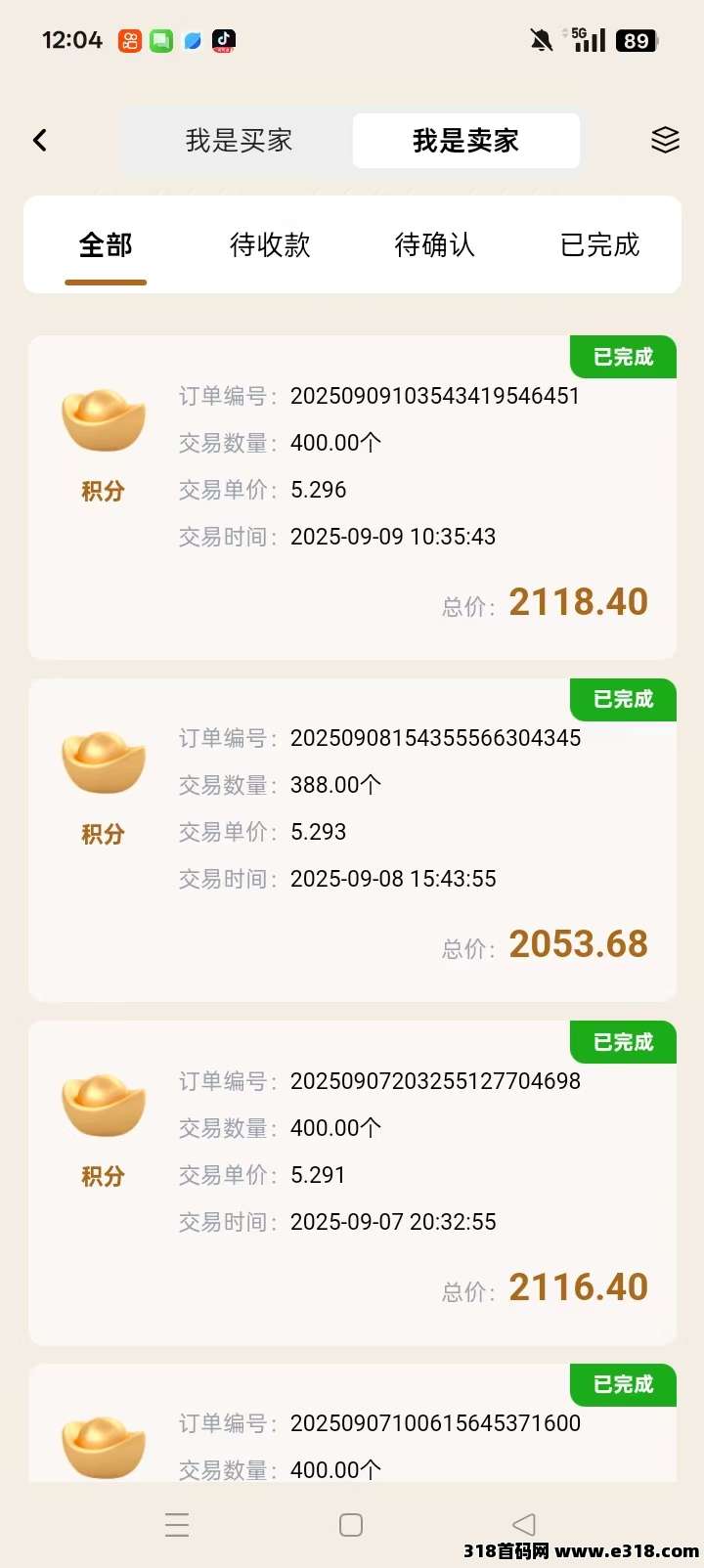Screen dimensions: 704x1568
Task: Open the layers icon at top right
Action: [665, 141]
